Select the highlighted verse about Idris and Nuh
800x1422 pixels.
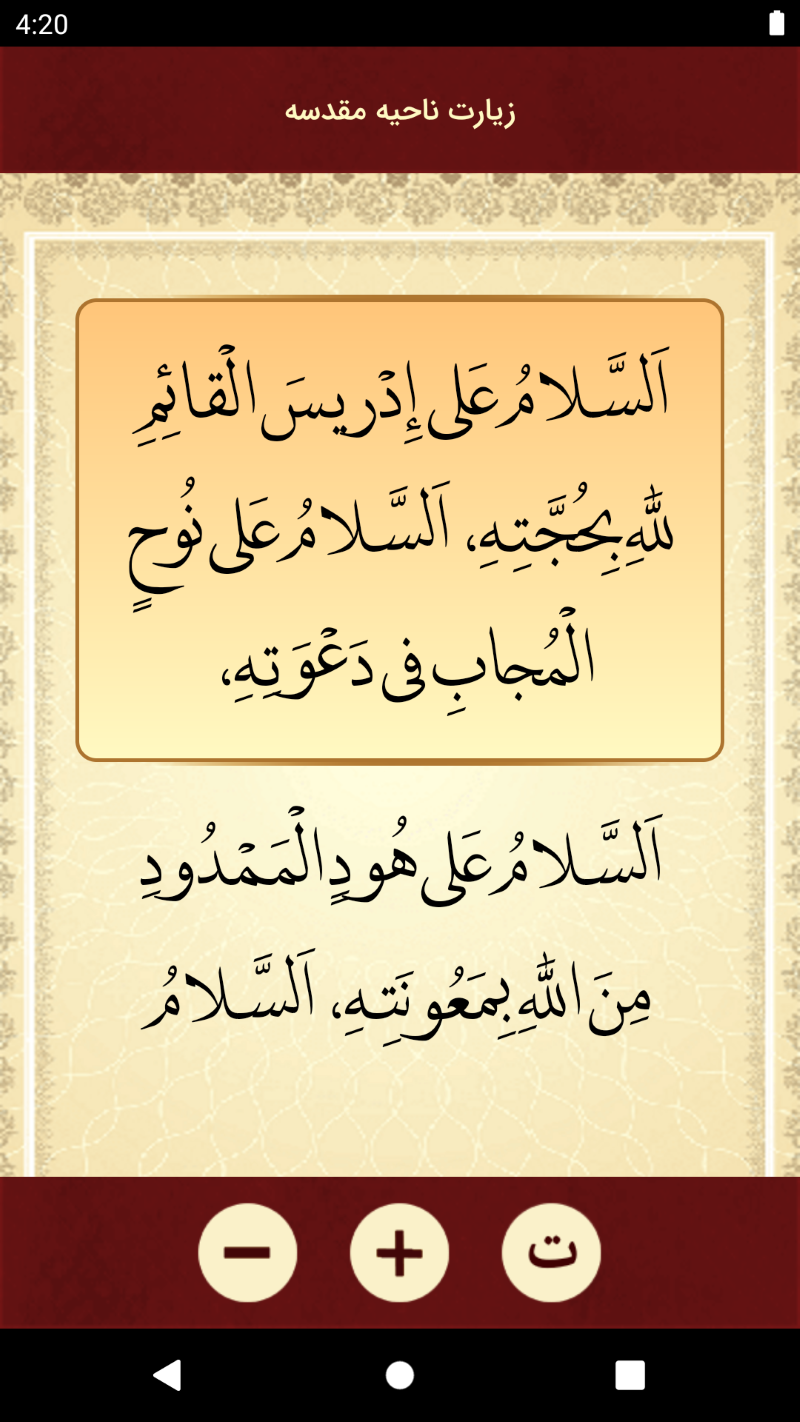[399, 530]
